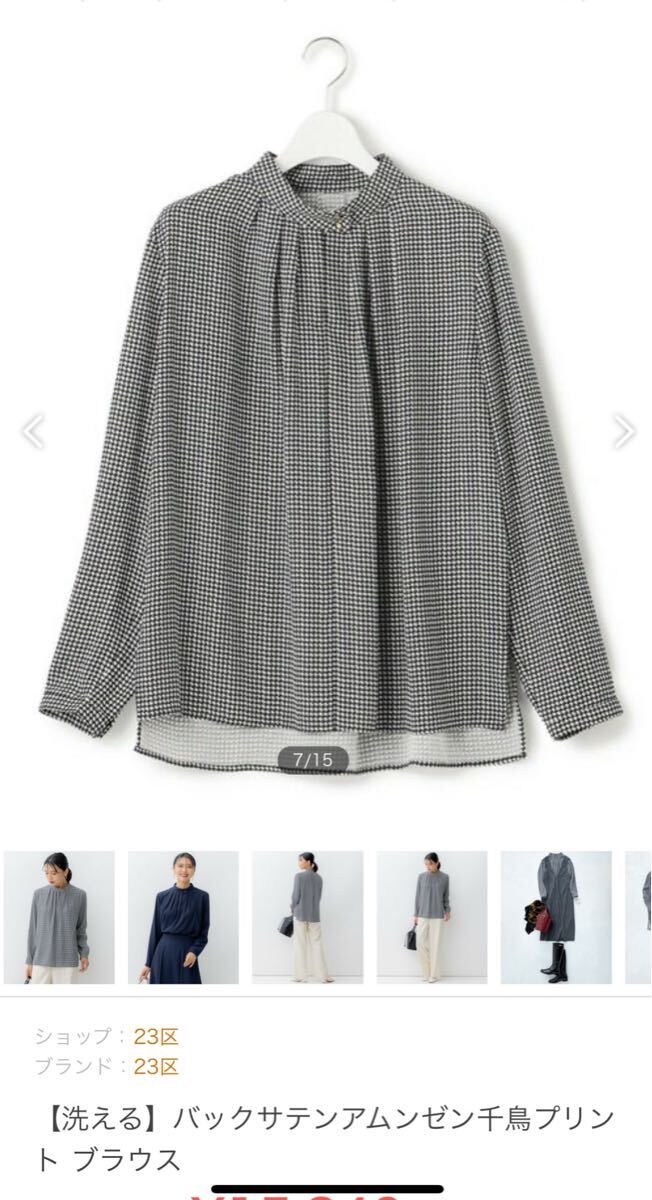This screenshot has width=652, height=1200.
Task: Select thumbnail of navy blouse variation
Action: [183, 917]
